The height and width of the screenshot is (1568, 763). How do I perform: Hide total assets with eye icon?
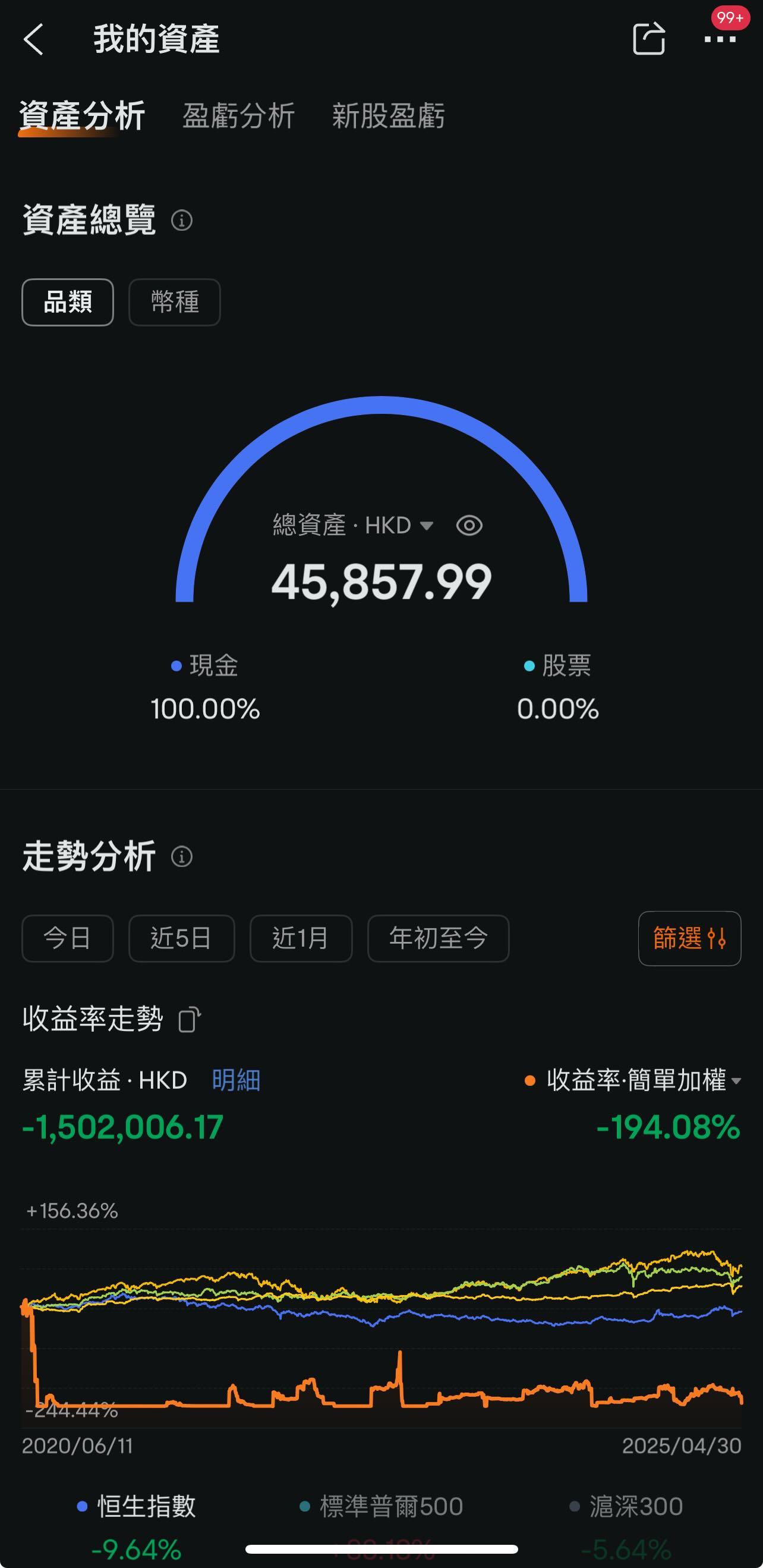[469, 525]
